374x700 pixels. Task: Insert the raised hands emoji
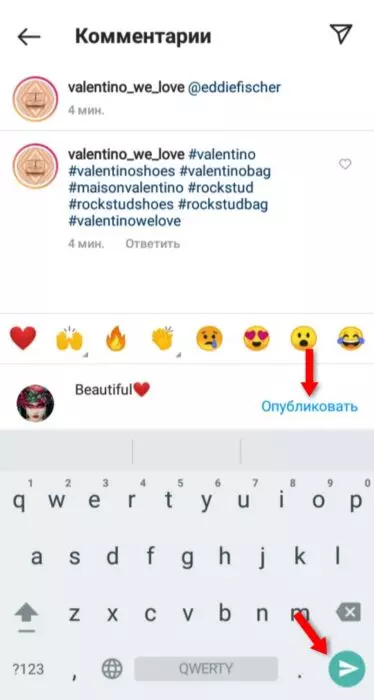(x=69, y=339)
